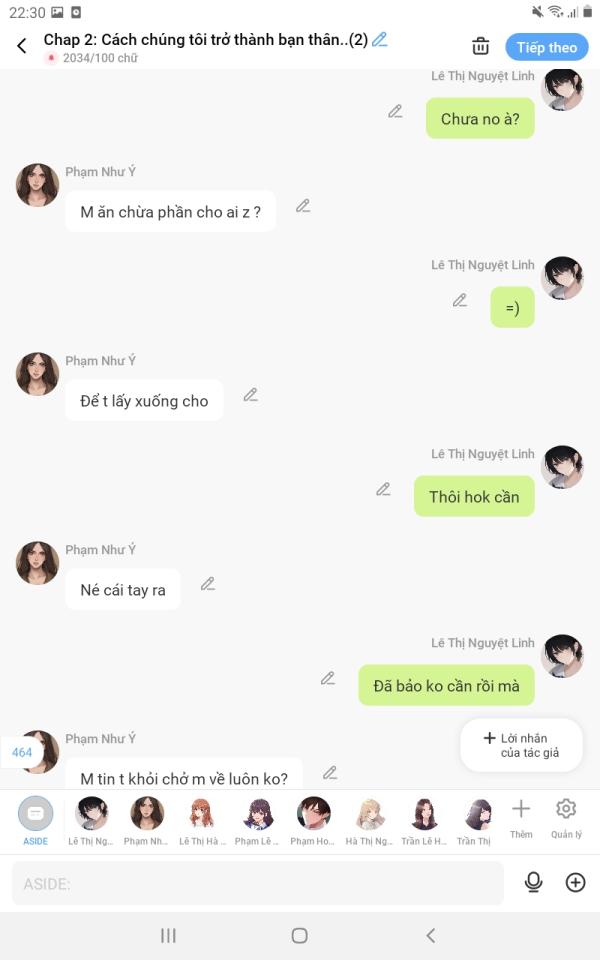Choose character Phạm Ho... in character bar

pos(313,819)
